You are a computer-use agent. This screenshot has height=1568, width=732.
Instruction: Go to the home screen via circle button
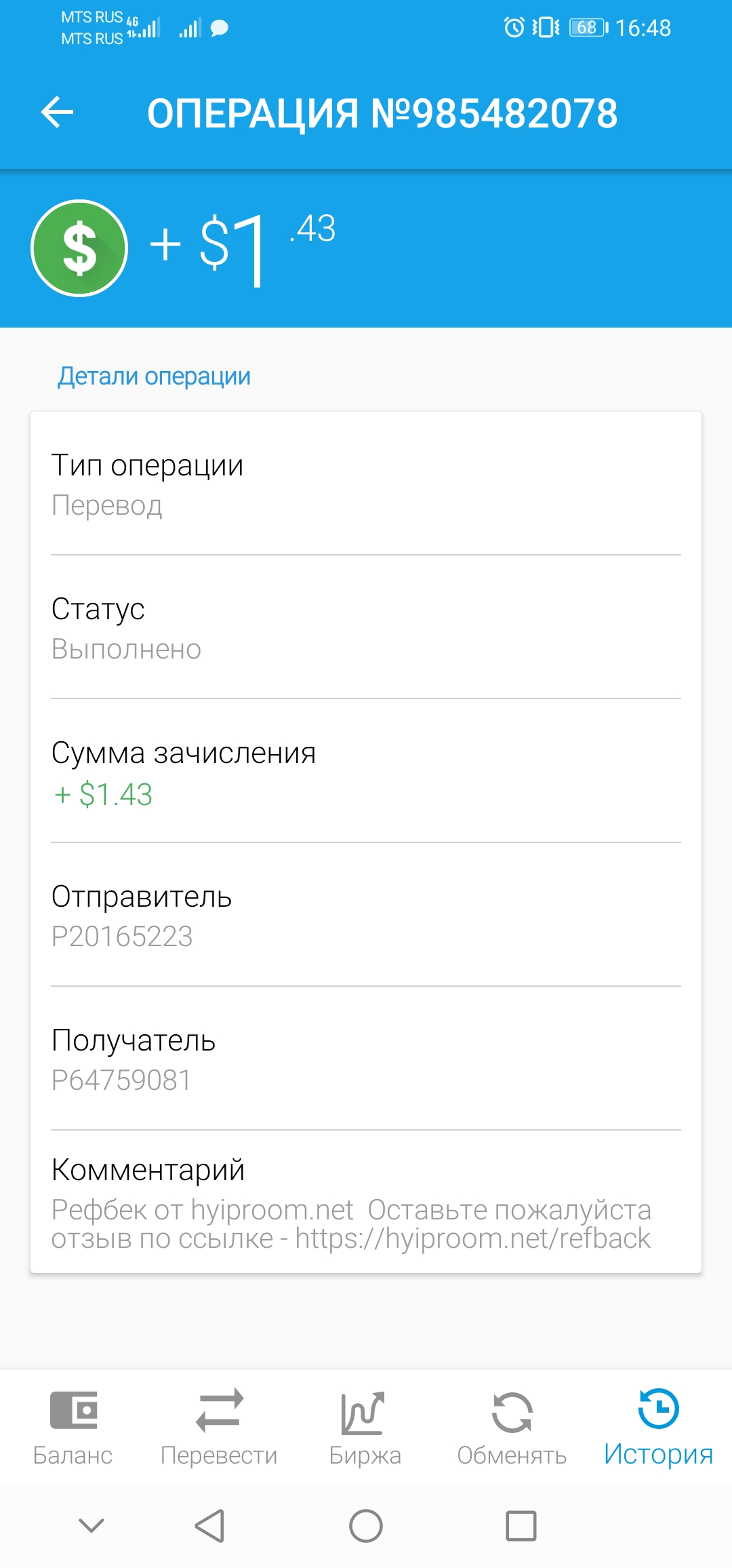pos(366,1526)
